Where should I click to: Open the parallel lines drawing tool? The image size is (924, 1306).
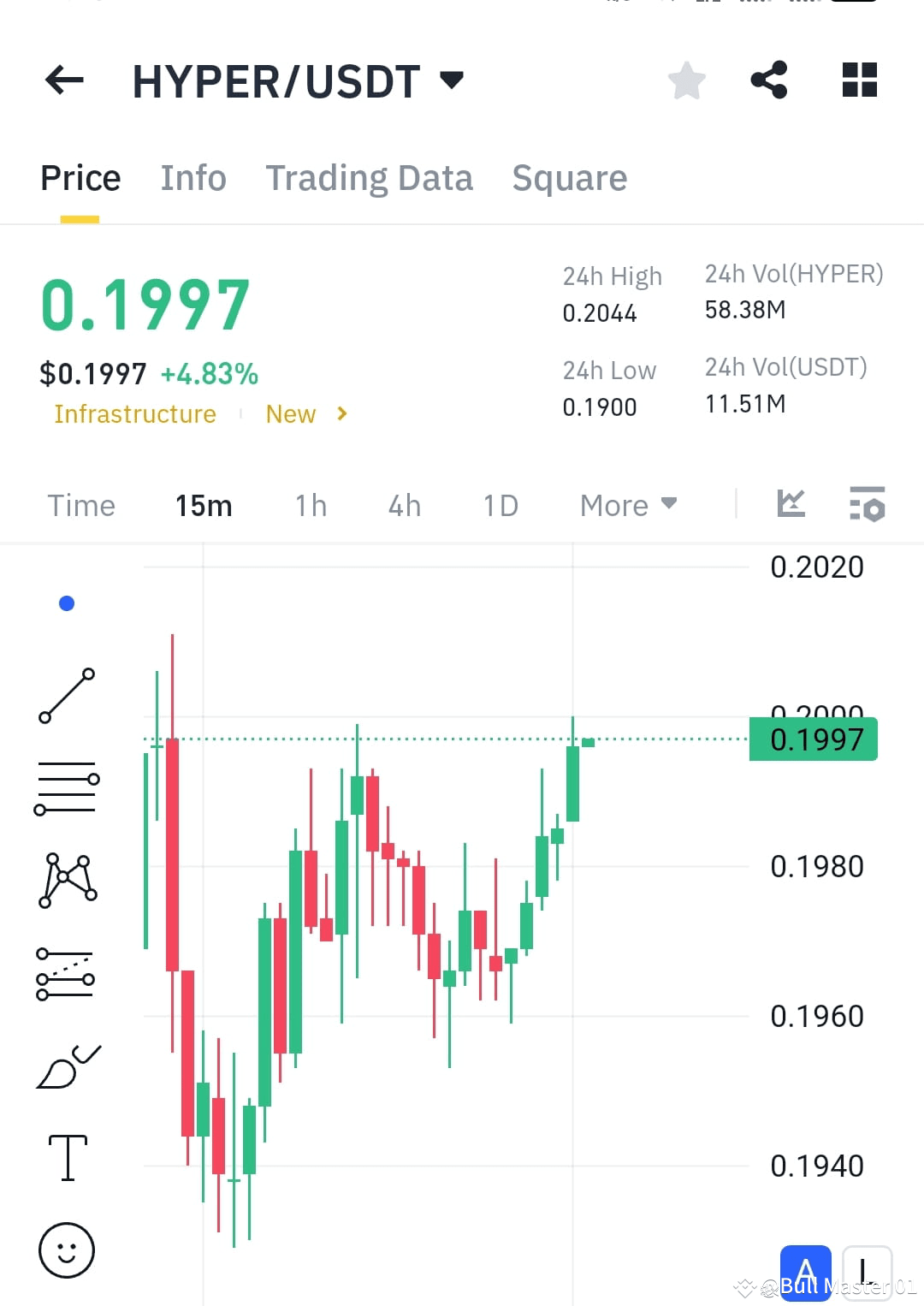pos(66,787)
